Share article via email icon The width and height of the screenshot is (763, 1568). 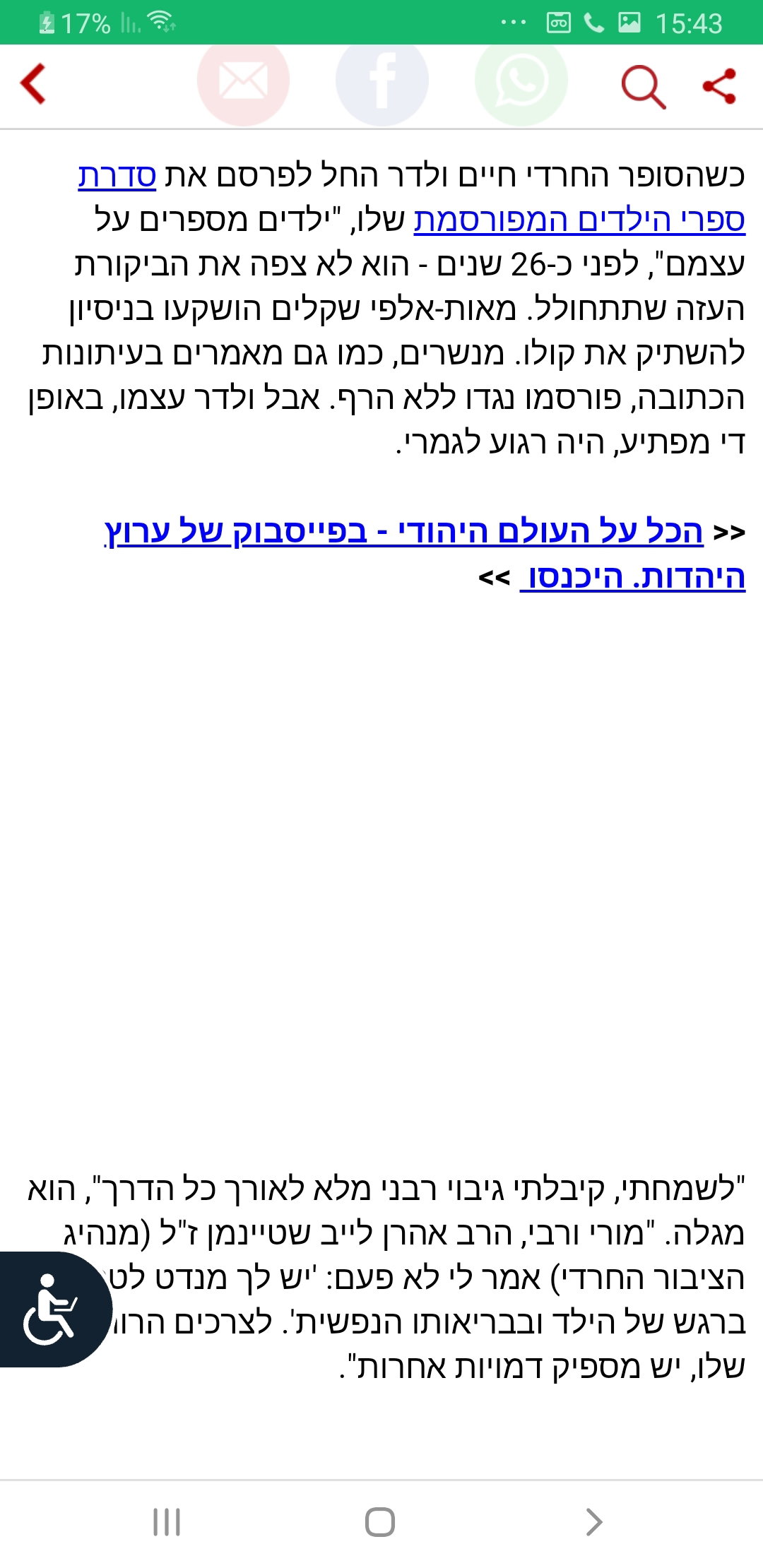[243, 83]
